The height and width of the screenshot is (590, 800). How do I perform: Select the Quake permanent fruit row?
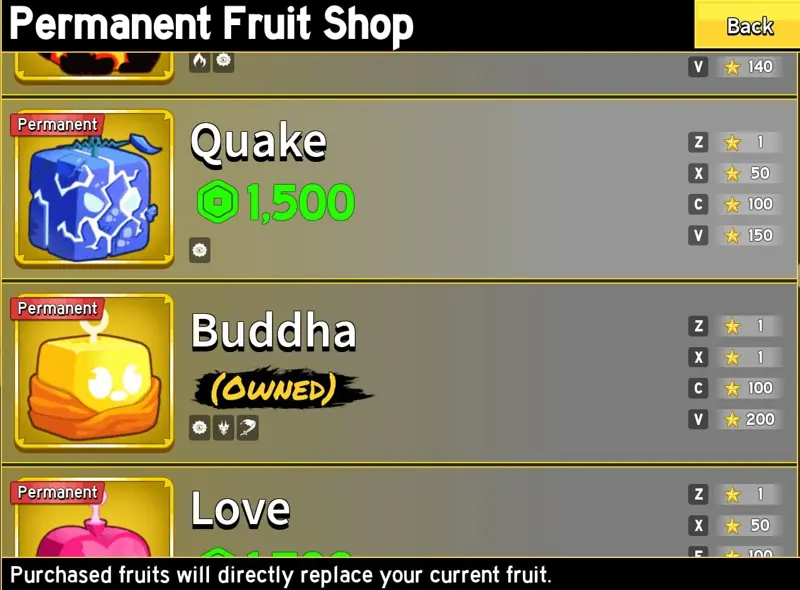(x=400, y=188)
